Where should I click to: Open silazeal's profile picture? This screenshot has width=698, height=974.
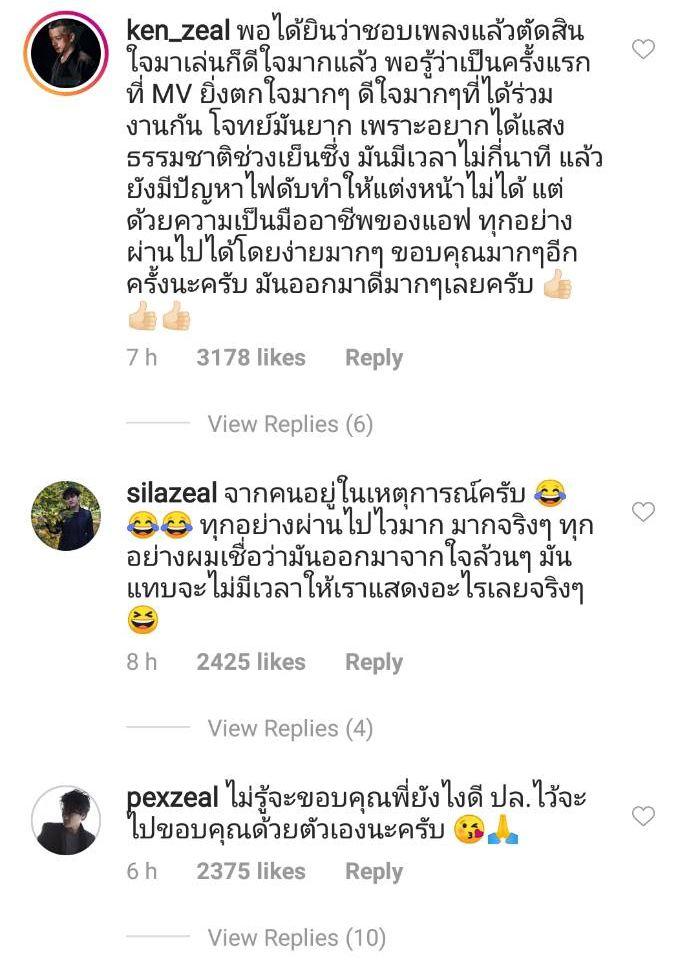coord(66,516)
